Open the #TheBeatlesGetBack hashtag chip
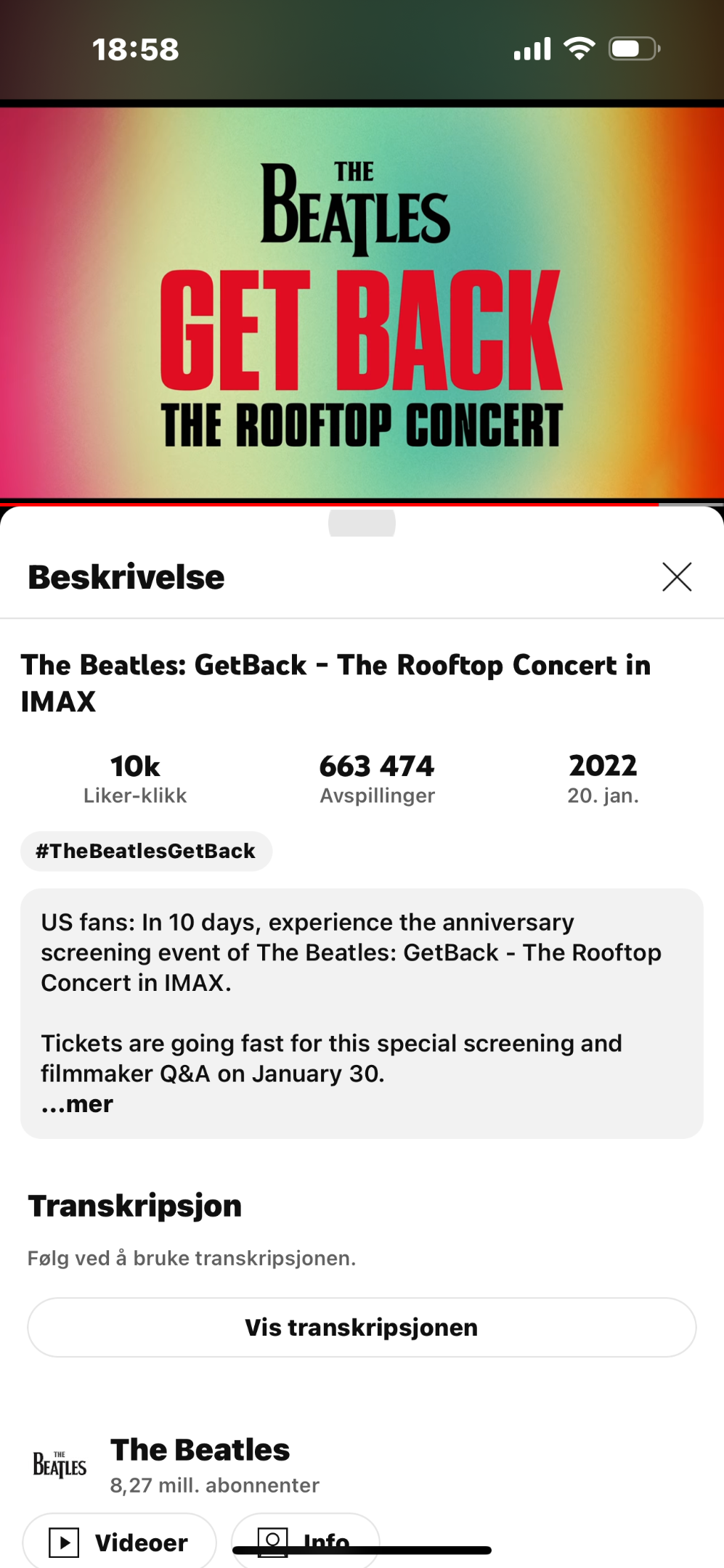The image size is (724, 1568). coord(146,851)
